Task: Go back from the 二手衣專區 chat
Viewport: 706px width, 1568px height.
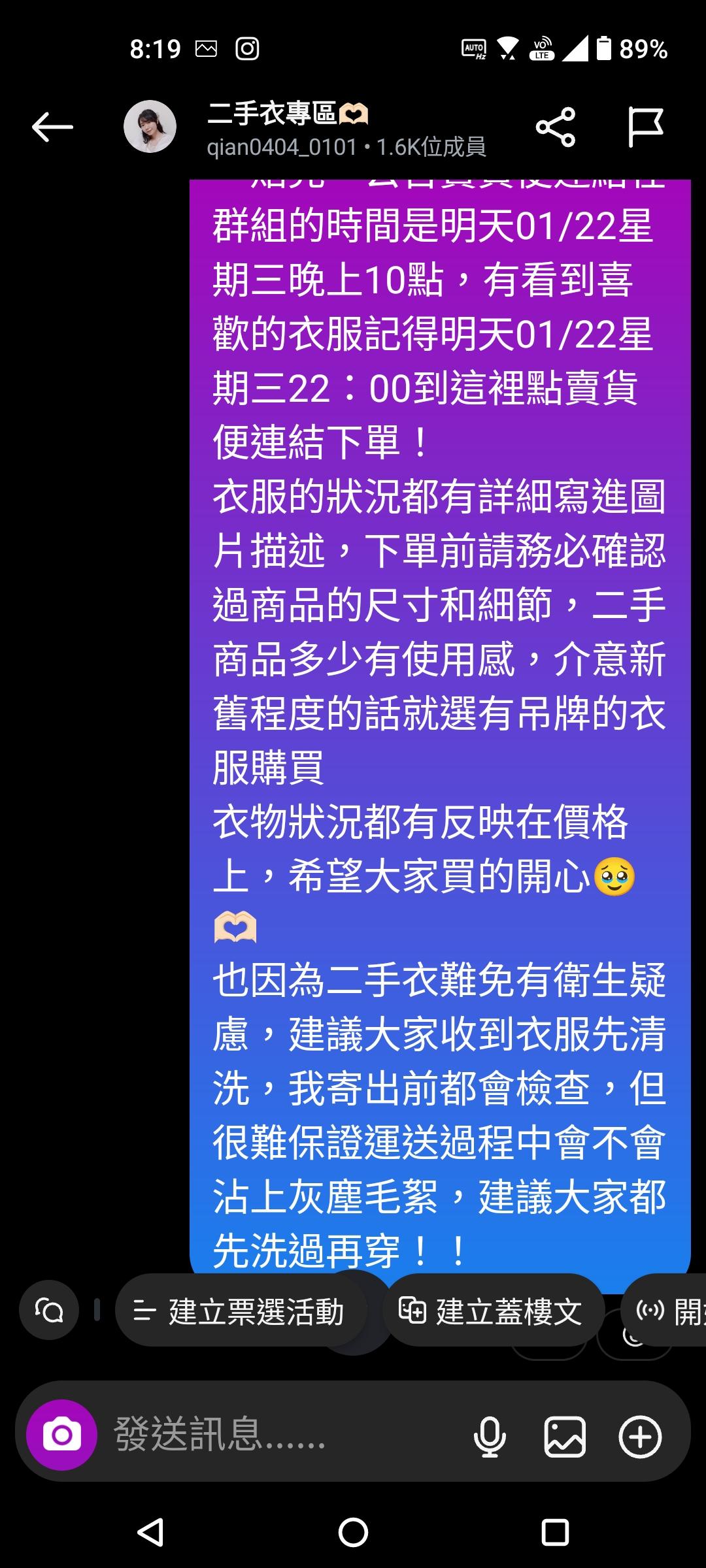Action: tap(52, 127)
